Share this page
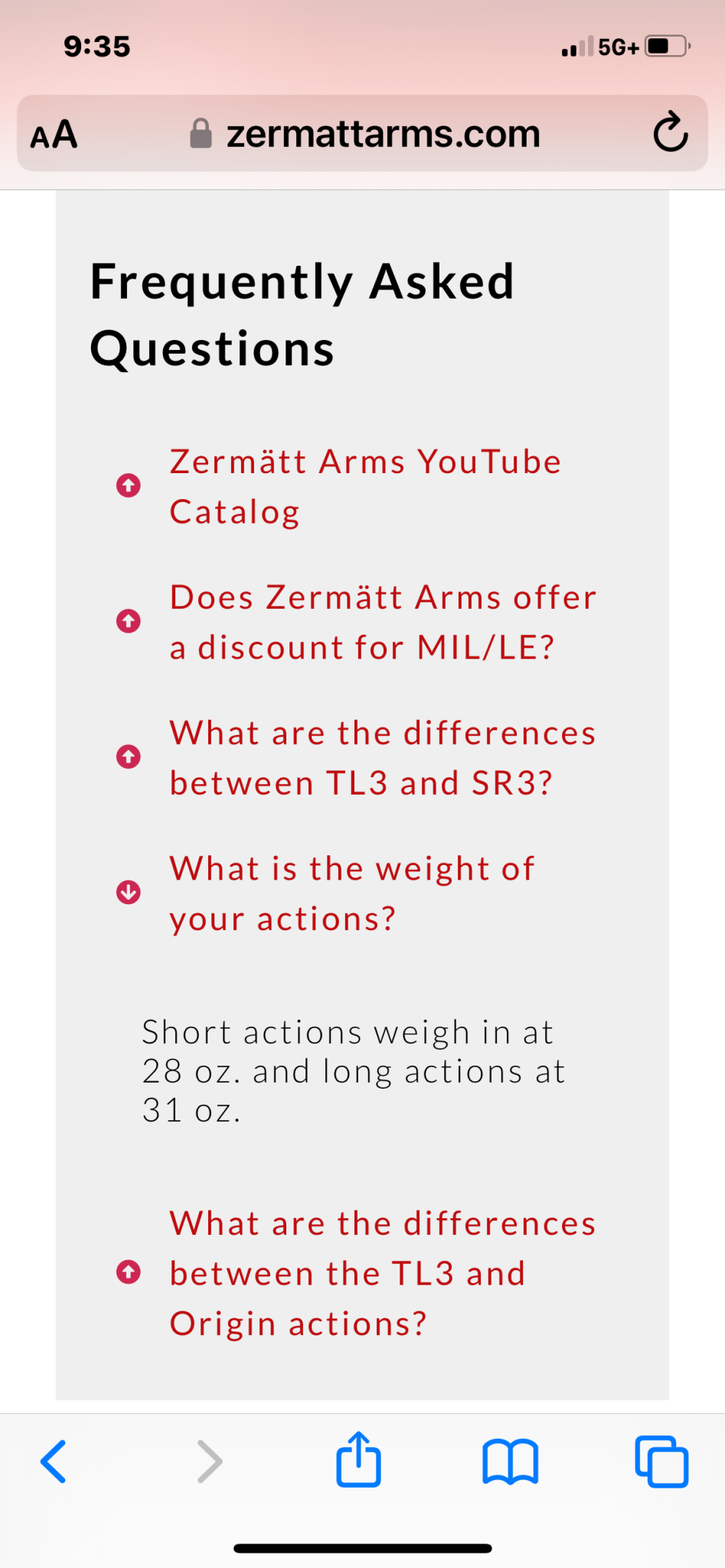Image resolution: width=725 pixels, height=1568 pixels. click(359, 1459)
